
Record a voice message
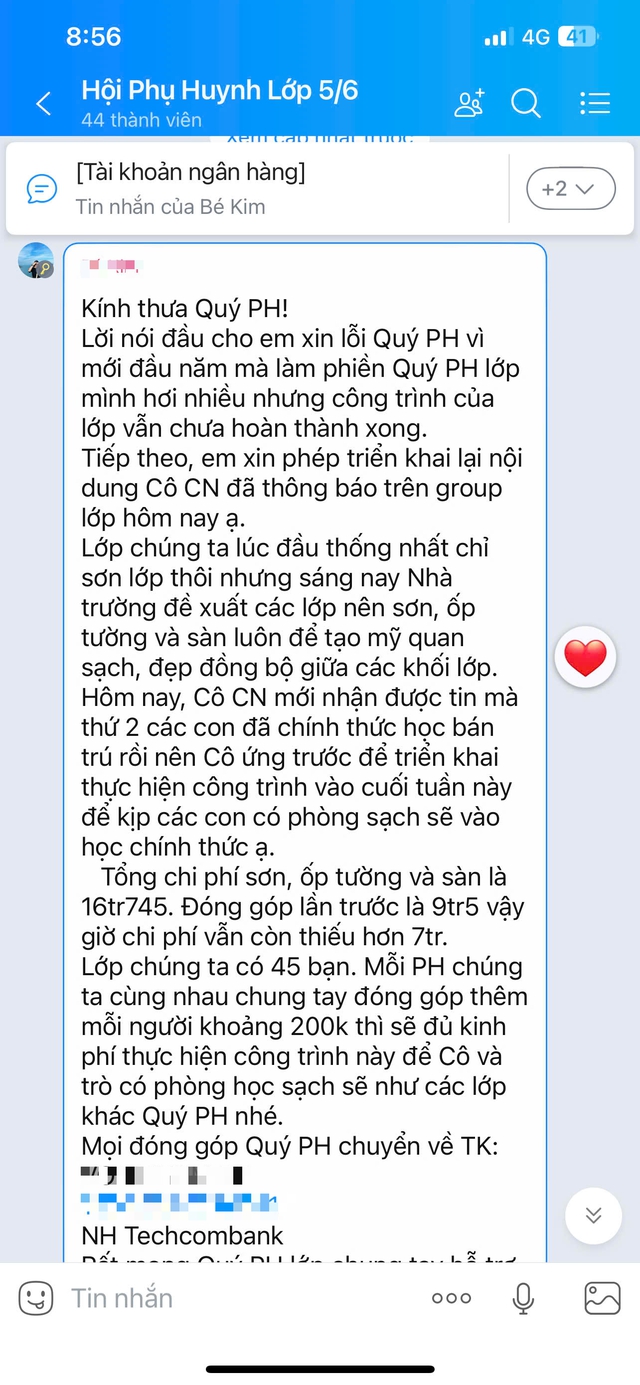[522, 1298]
